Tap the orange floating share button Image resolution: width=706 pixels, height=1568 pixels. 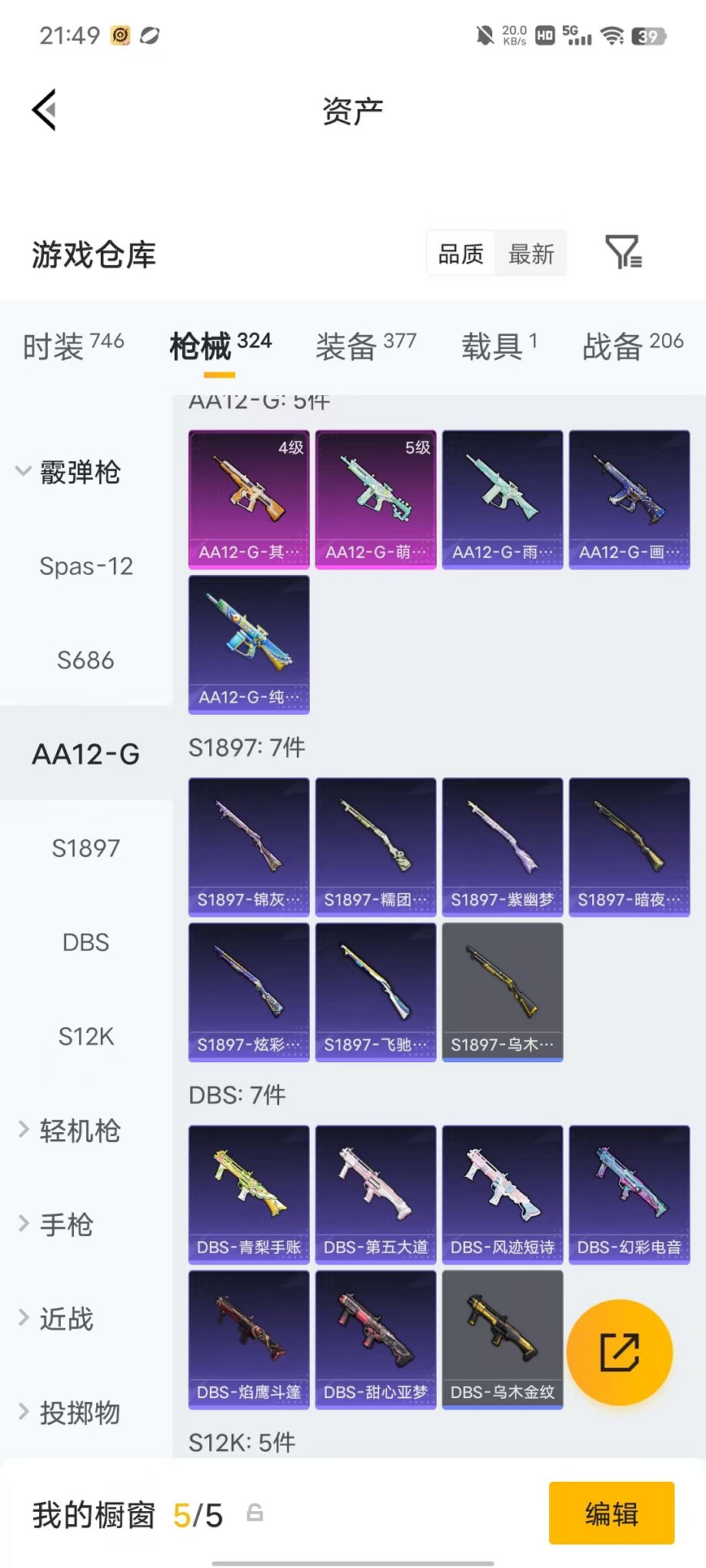[620, 1353]
